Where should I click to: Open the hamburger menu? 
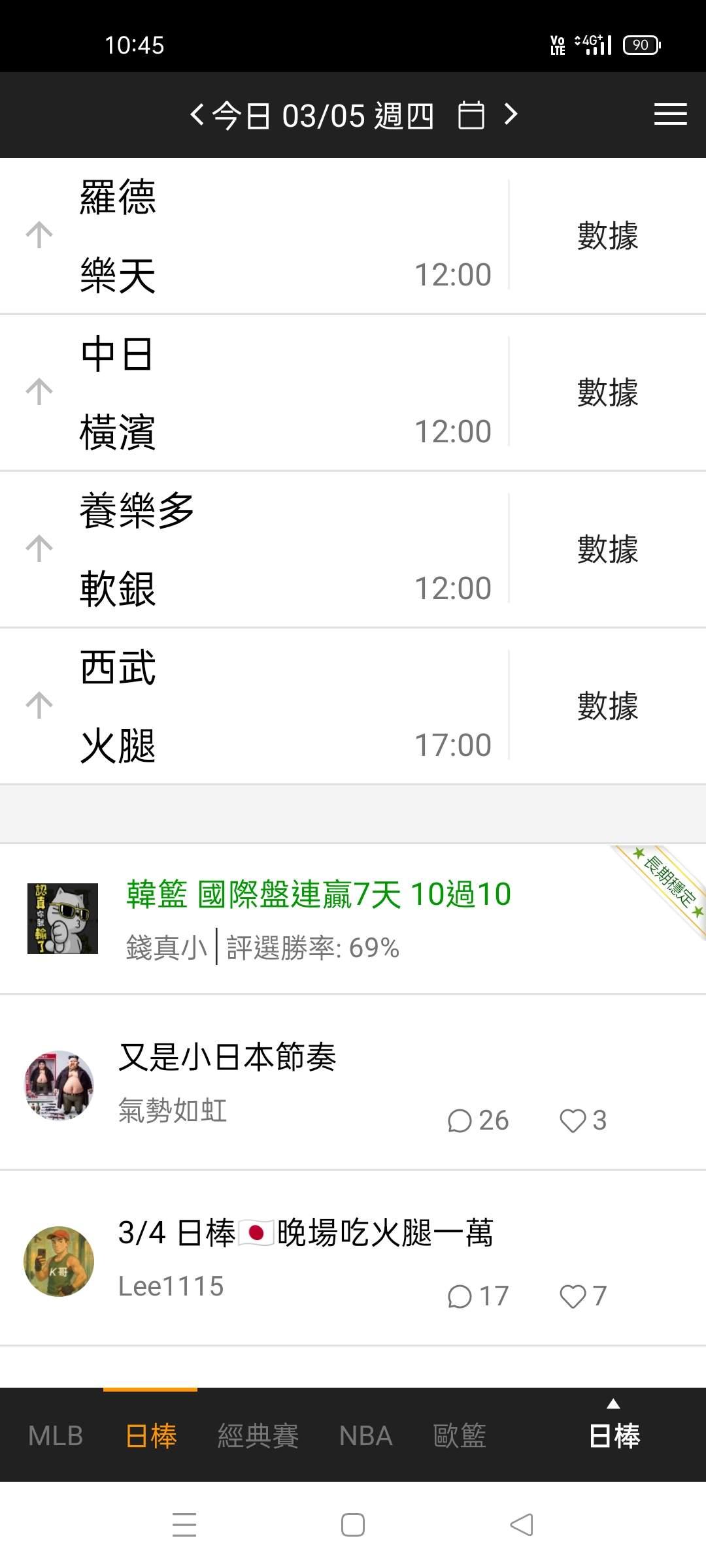[670, 114]
